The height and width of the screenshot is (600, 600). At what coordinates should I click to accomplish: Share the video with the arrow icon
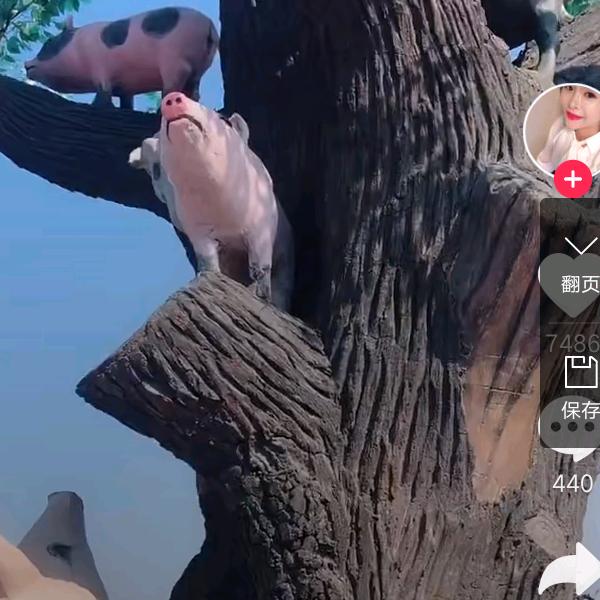571,572
